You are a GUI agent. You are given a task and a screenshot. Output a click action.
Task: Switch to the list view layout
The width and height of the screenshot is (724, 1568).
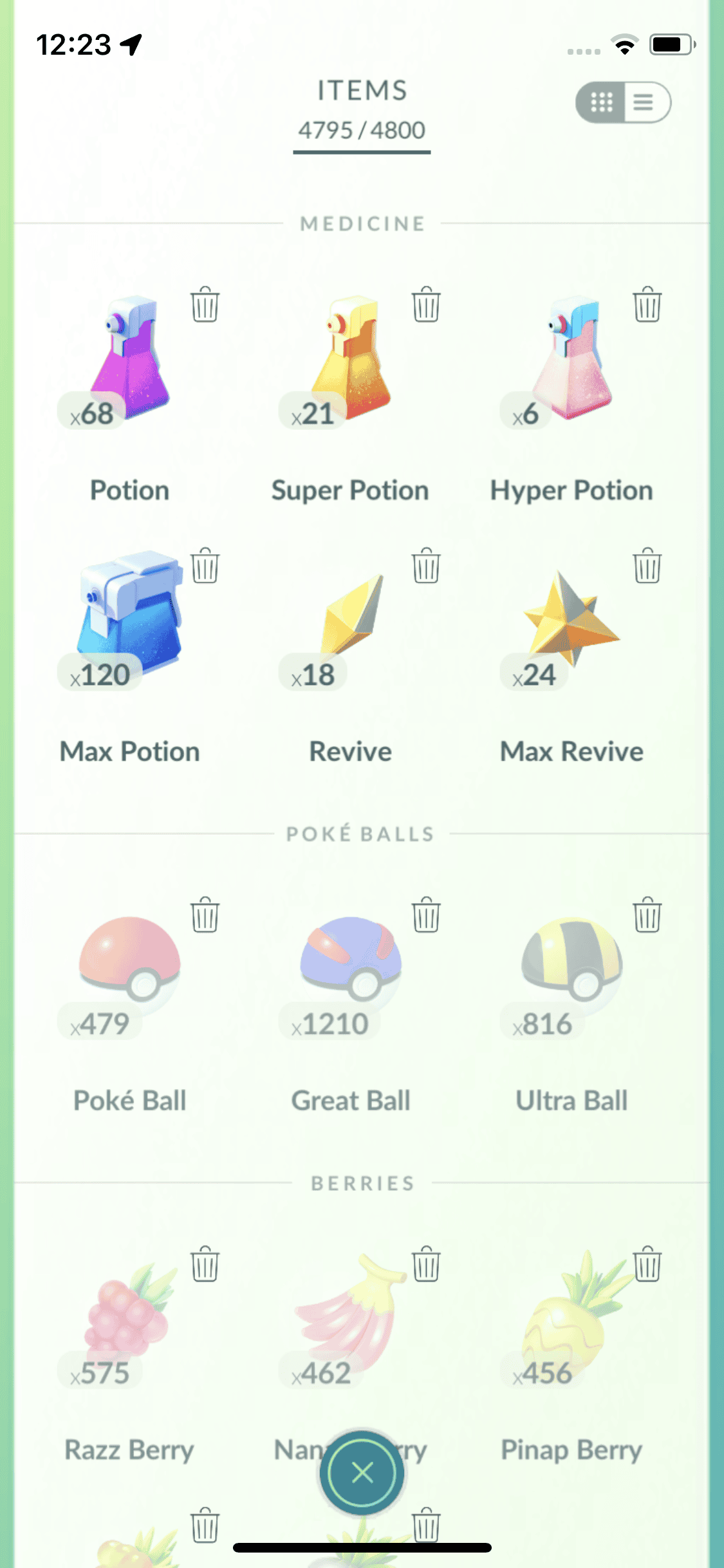click(645, 102)
